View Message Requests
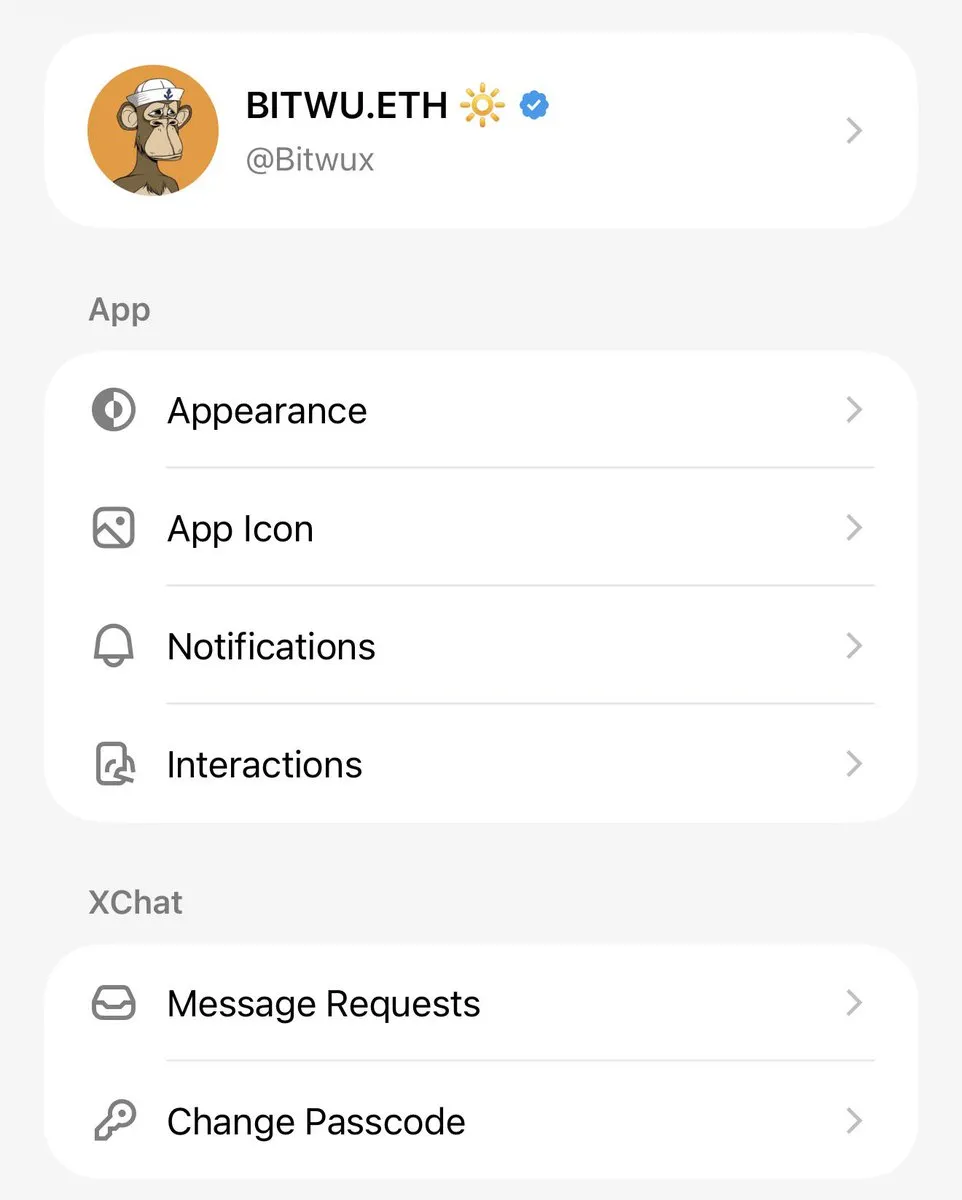 480,1004
